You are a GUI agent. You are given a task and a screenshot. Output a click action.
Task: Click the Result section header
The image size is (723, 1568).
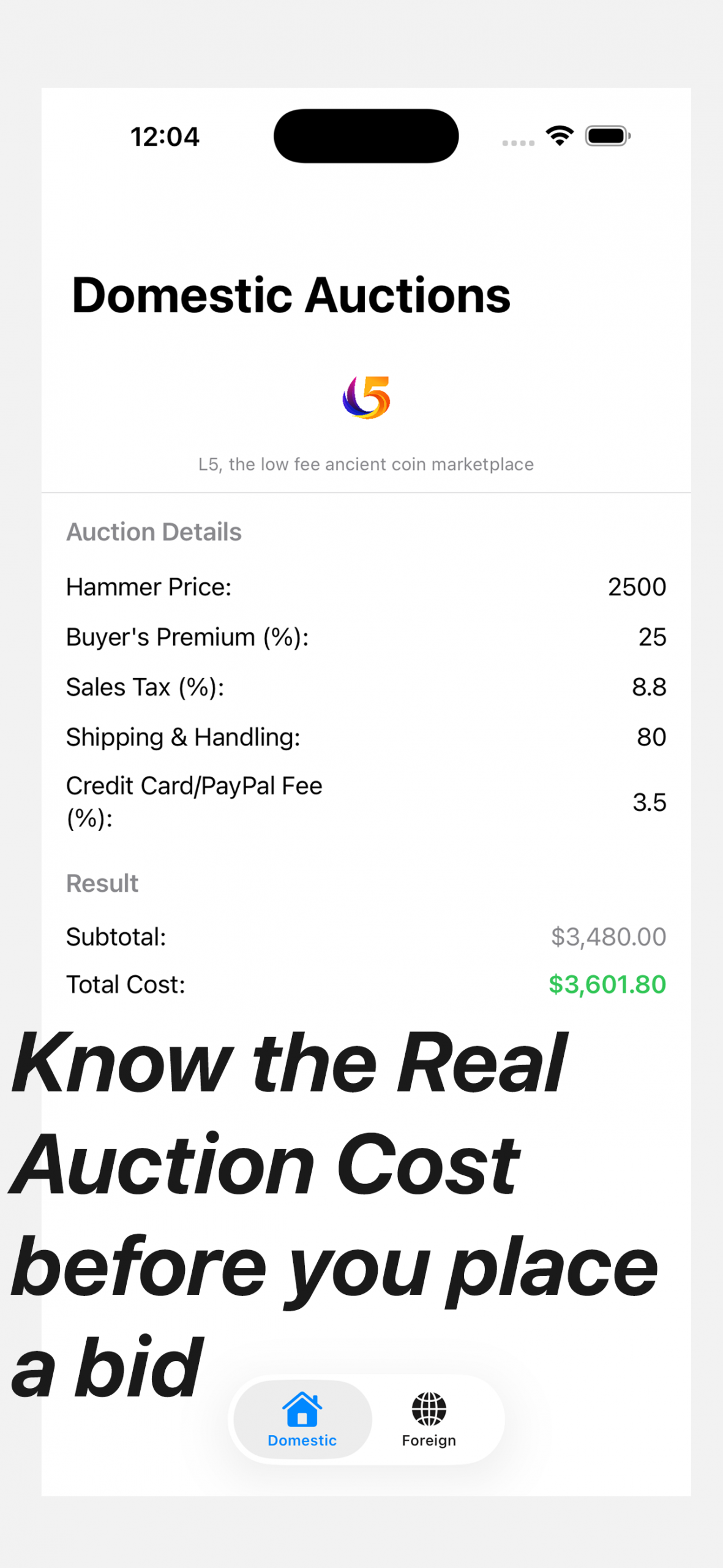102,883
